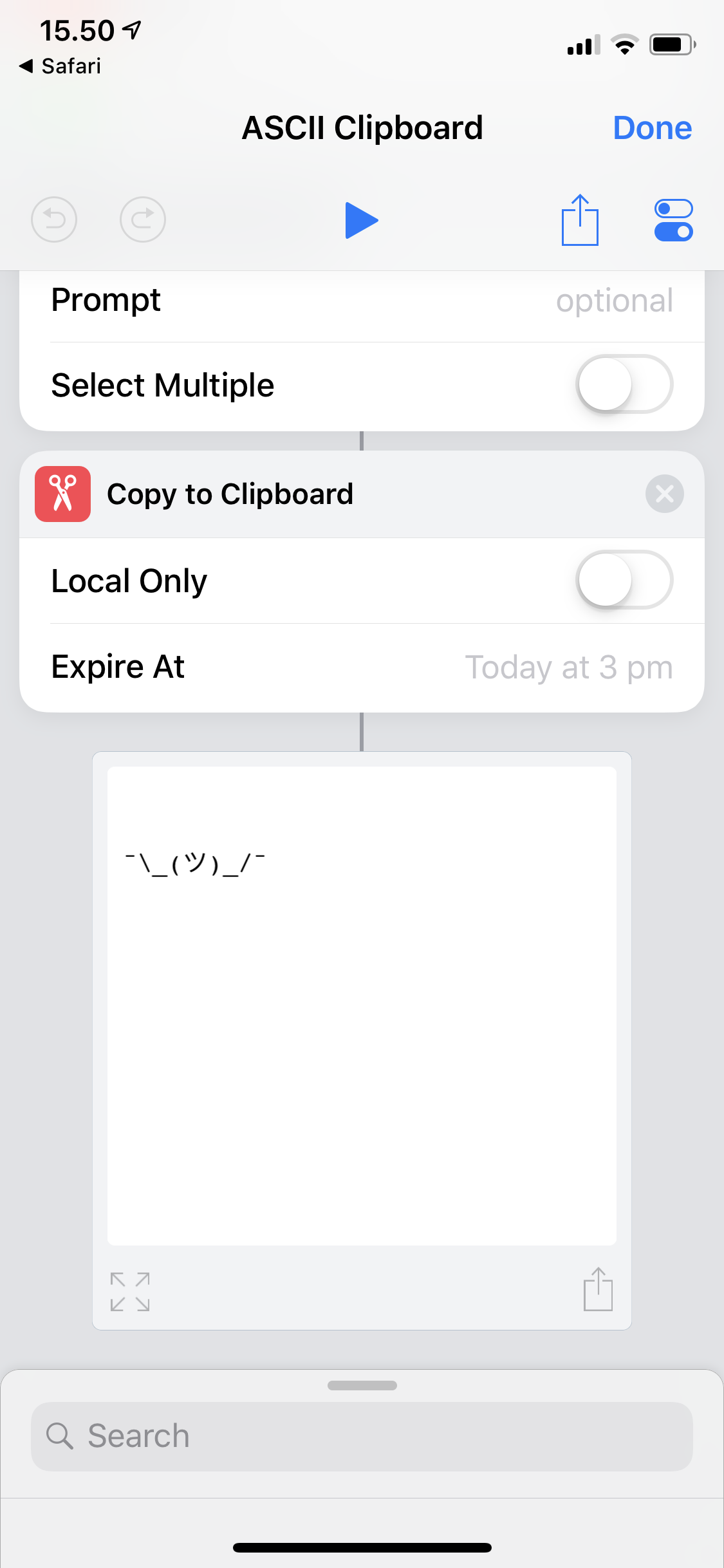Enable the Select Multiple switch
The width and height of the screenshot is (724, 1568).
(624, 384)
